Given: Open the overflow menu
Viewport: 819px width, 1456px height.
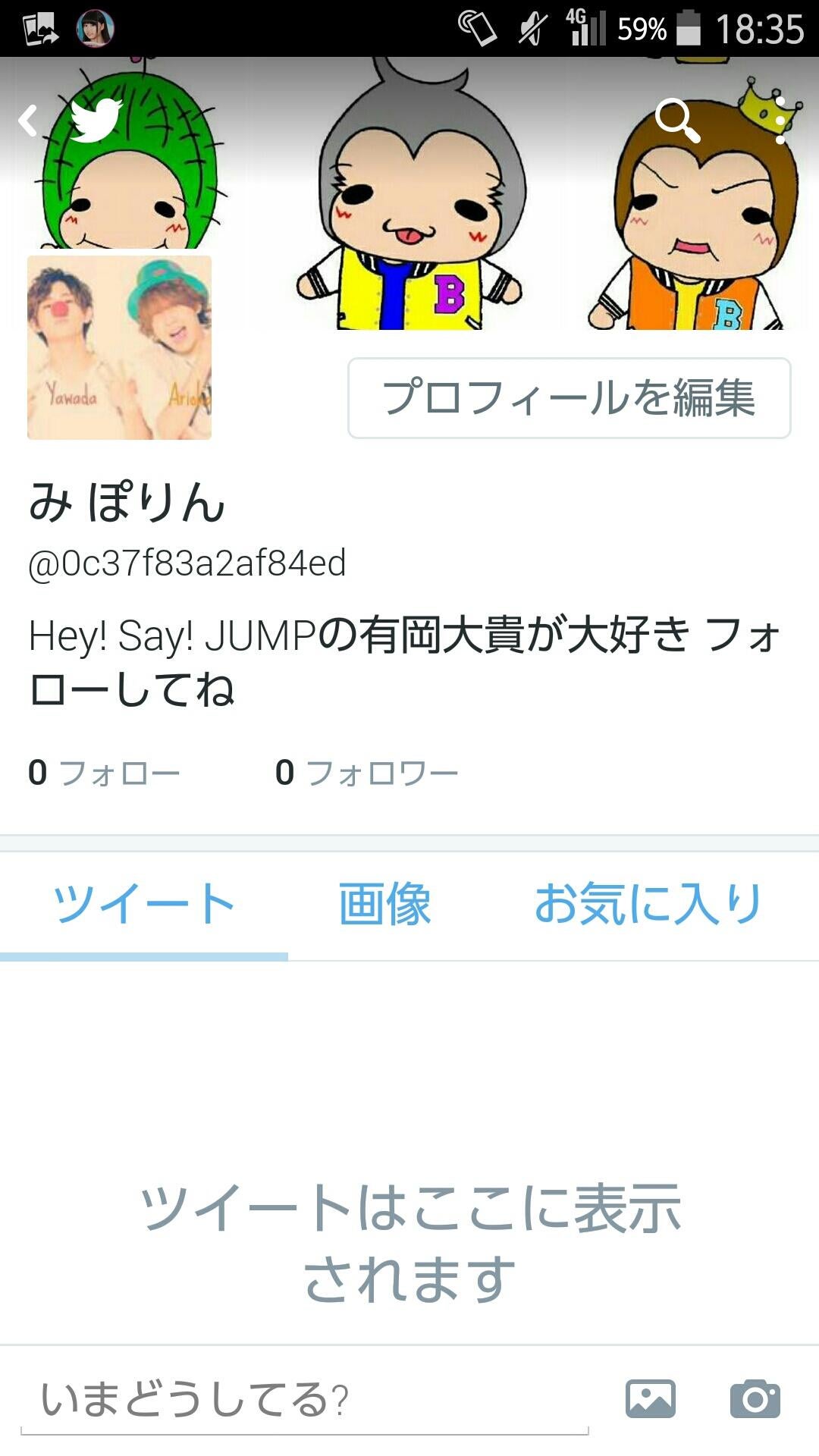Looking at the screenshot, I should pos(781,120).
